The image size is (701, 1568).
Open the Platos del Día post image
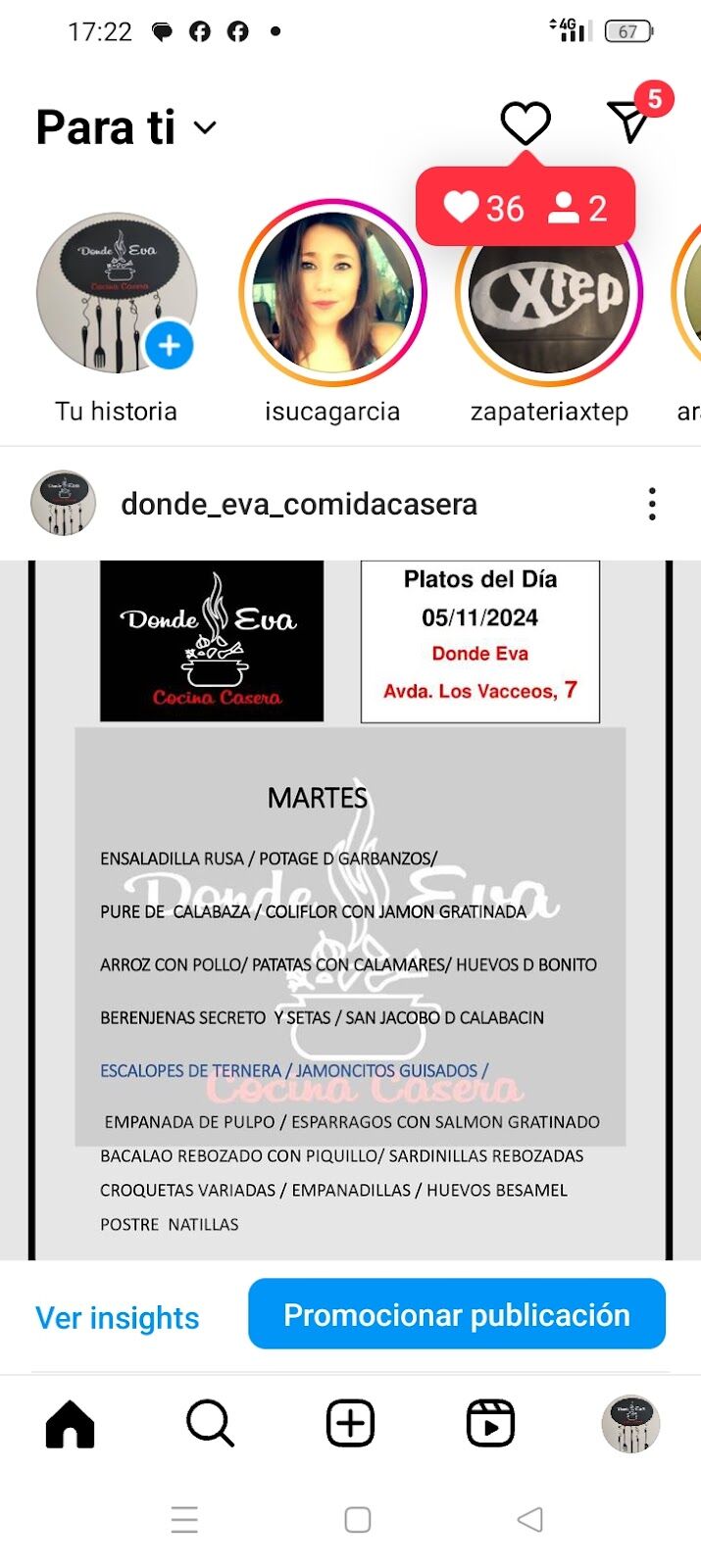coord(350,909)
